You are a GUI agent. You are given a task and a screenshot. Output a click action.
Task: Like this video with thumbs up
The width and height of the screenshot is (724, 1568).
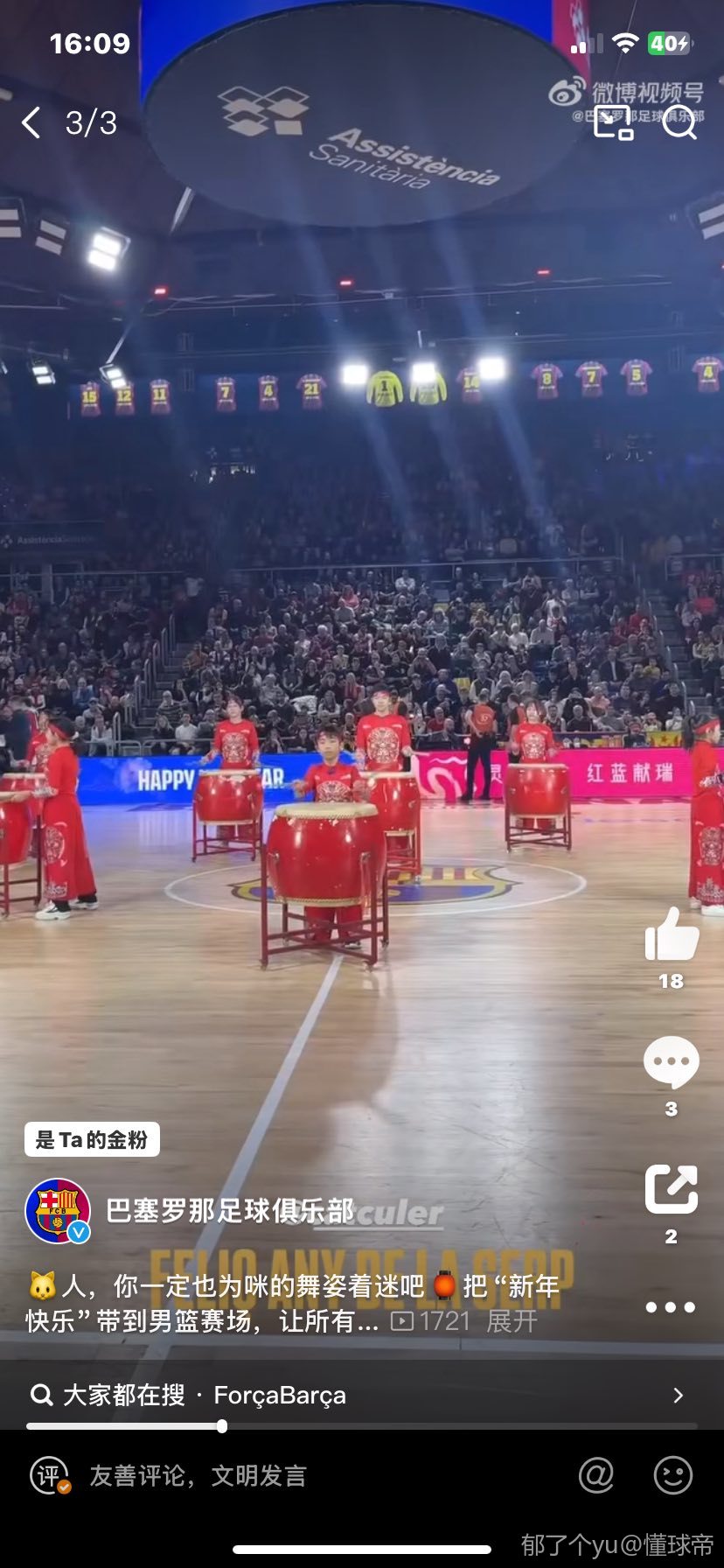pos(672,934)
